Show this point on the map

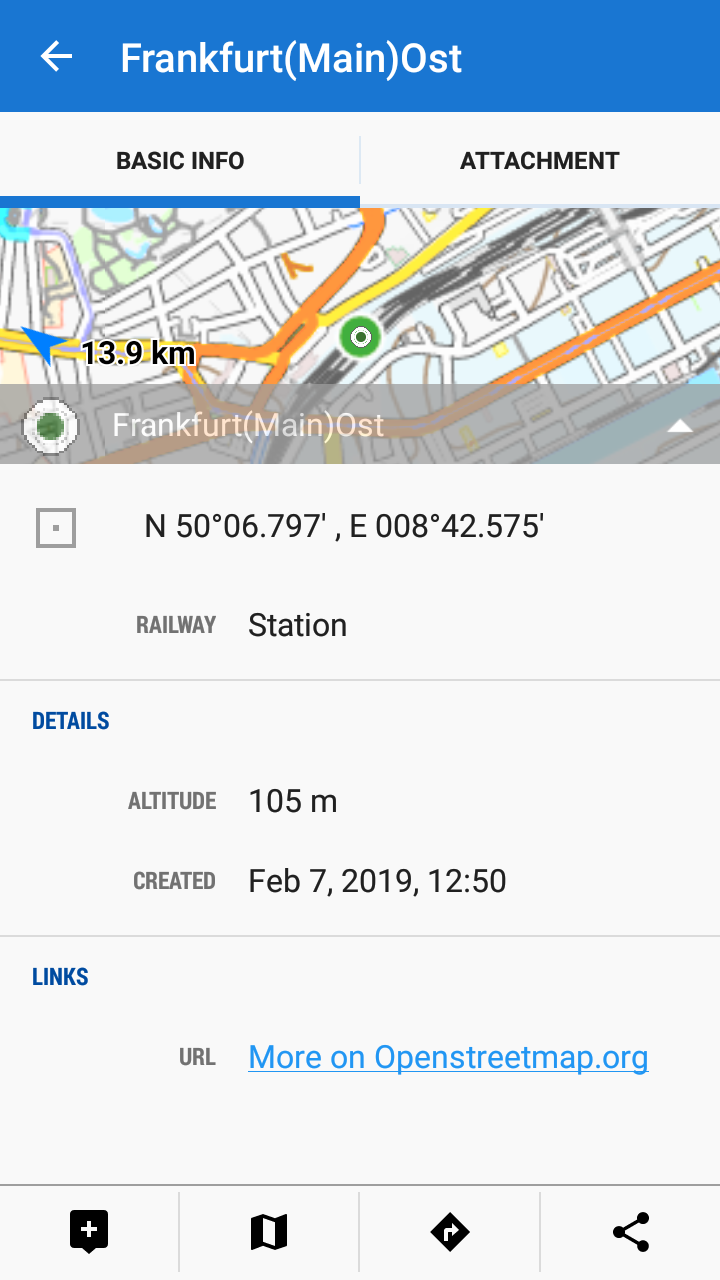click(269, 1232)
